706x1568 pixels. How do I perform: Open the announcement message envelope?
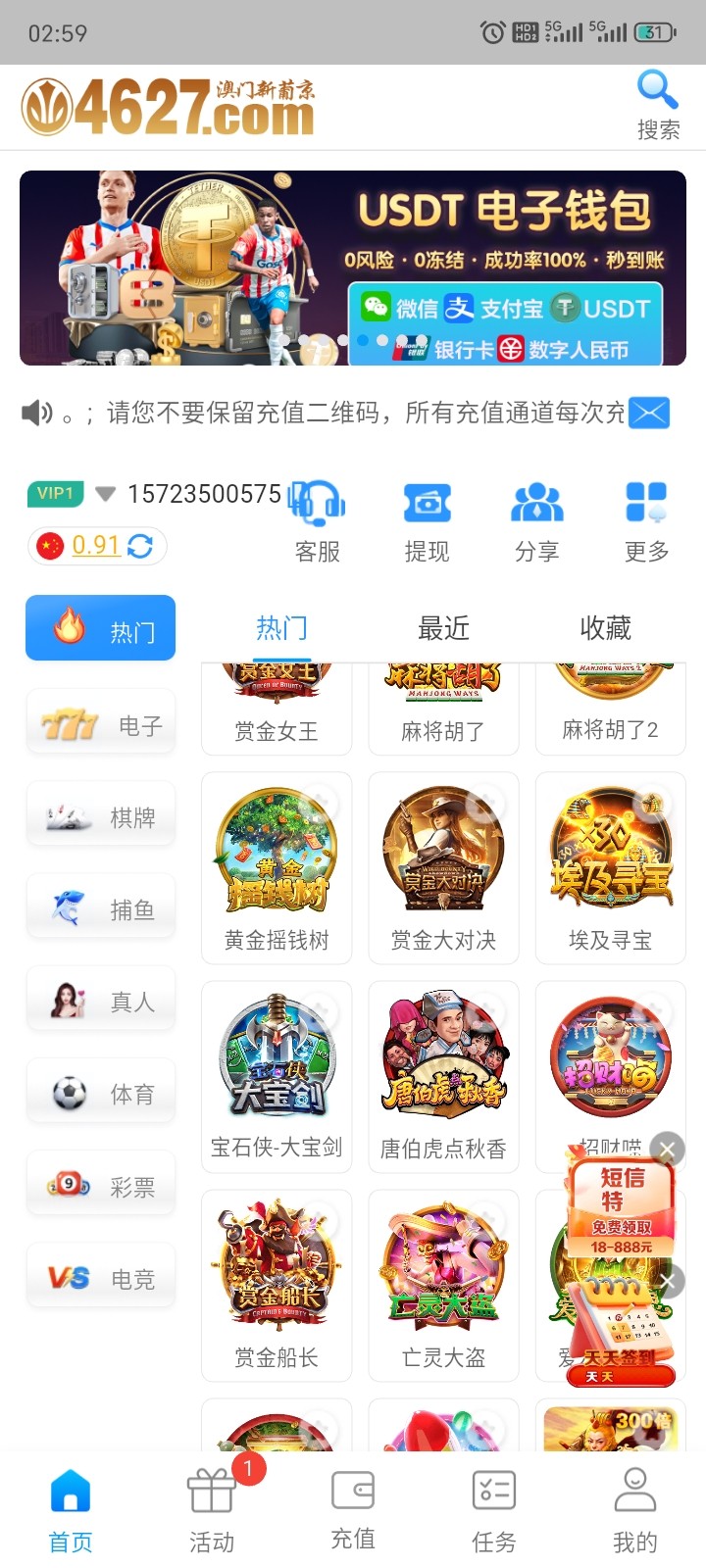[649, 413]
